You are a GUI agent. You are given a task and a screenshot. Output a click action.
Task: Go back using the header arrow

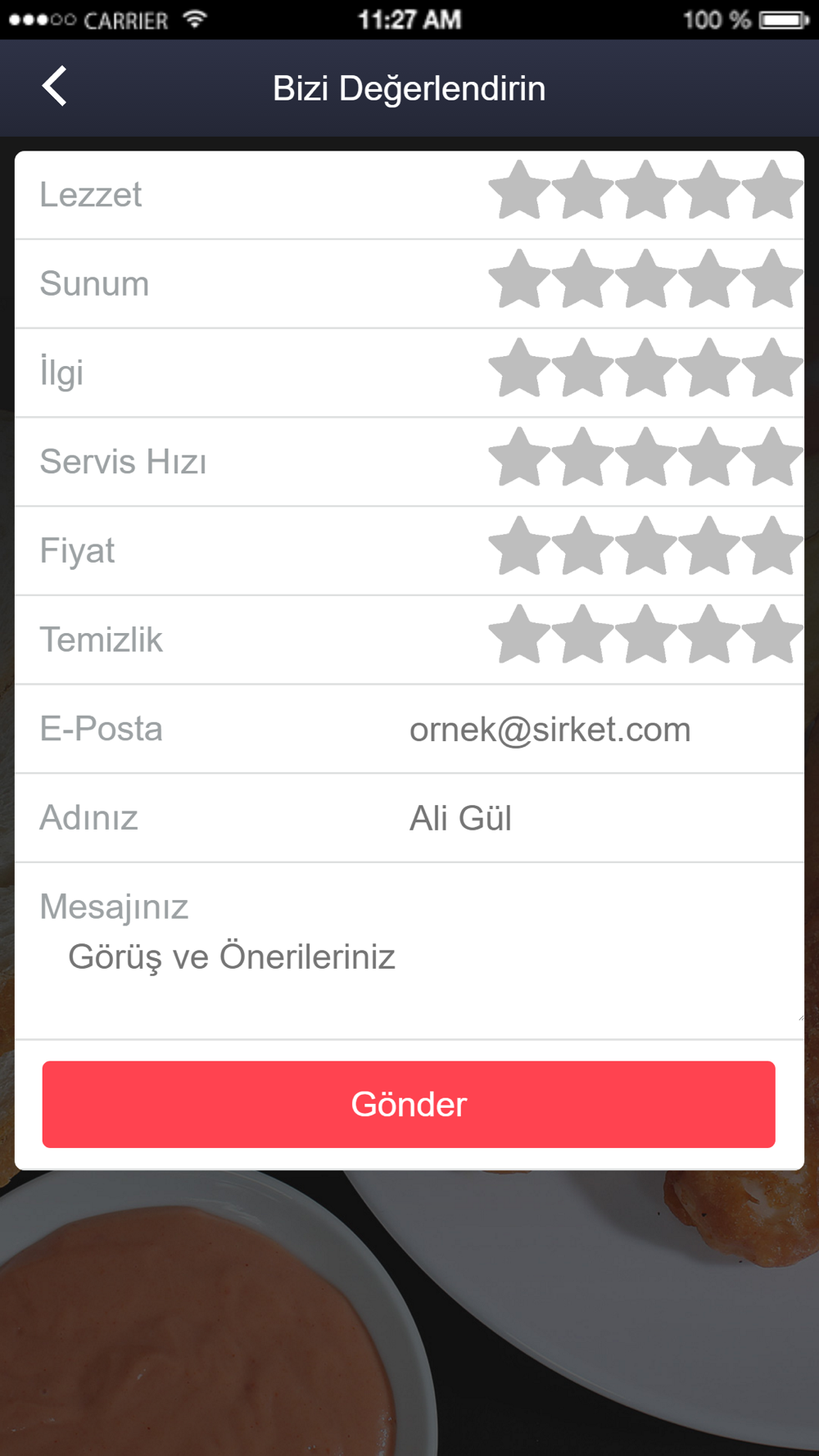[55, 87]
